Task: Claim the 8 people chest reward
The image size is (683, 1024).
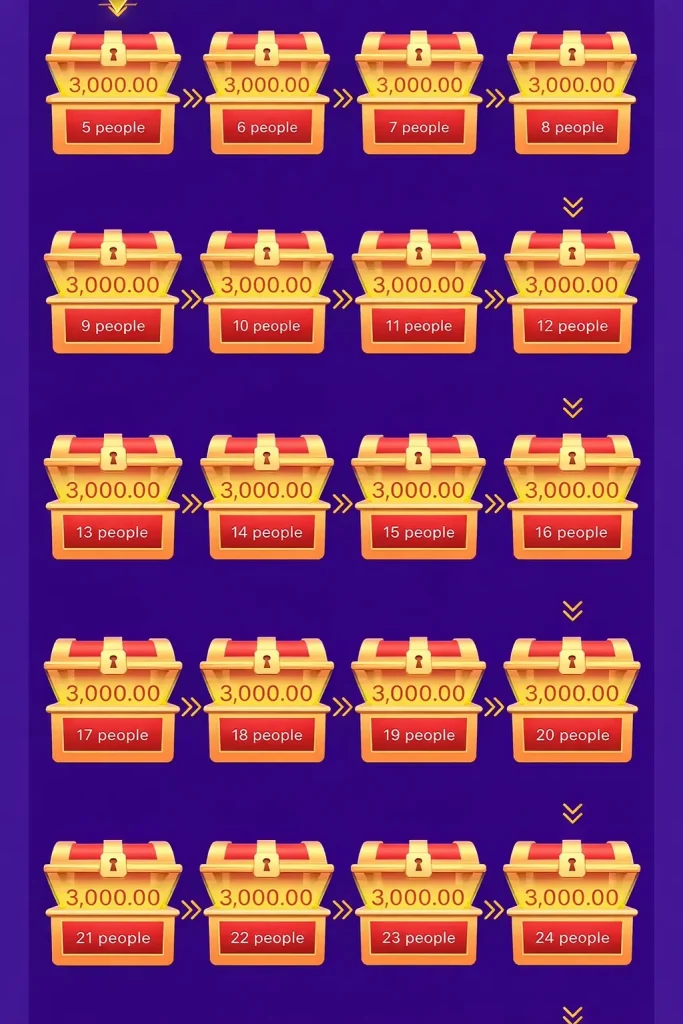Action: (x=572, y=93)
